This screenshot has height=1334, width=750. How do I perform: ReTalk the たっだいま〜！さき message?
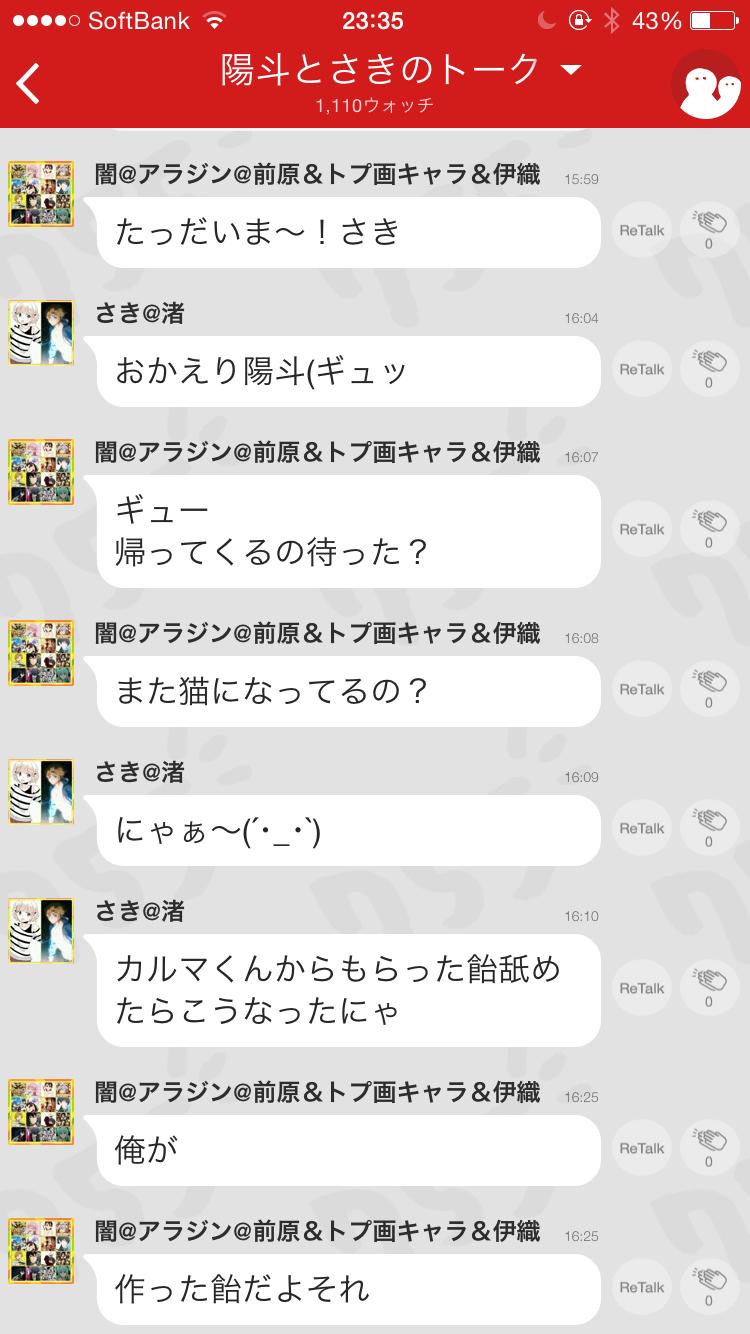[x=640, y=229]
